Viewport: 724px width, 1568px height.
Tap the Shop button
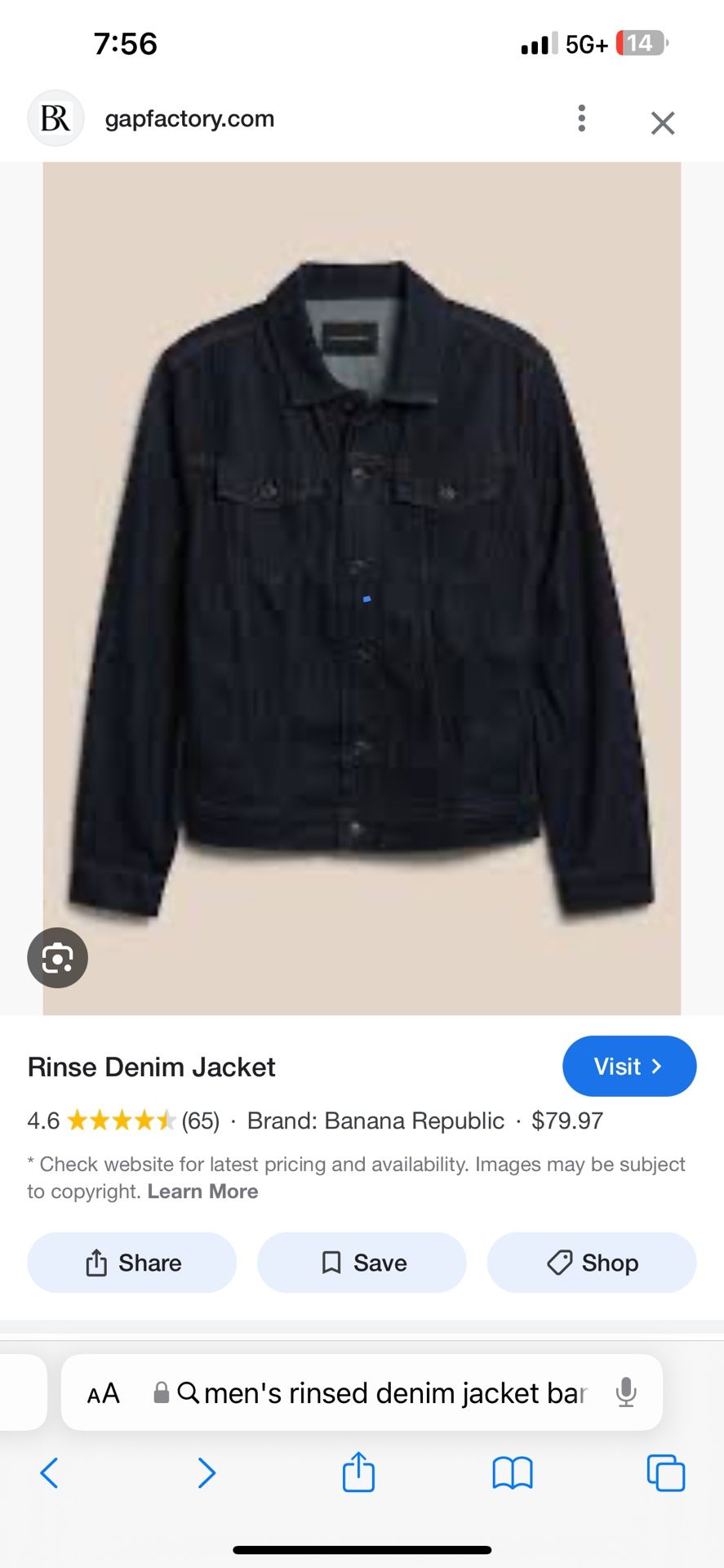click(x=592, y=1263)
